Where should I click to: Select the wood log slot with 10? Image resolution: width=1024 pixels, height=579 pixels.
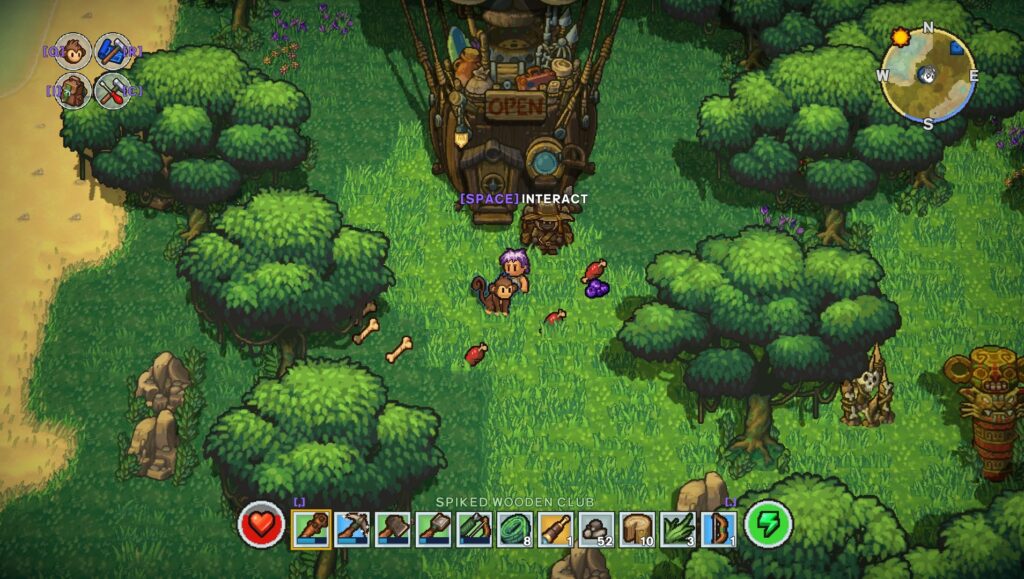638,528
